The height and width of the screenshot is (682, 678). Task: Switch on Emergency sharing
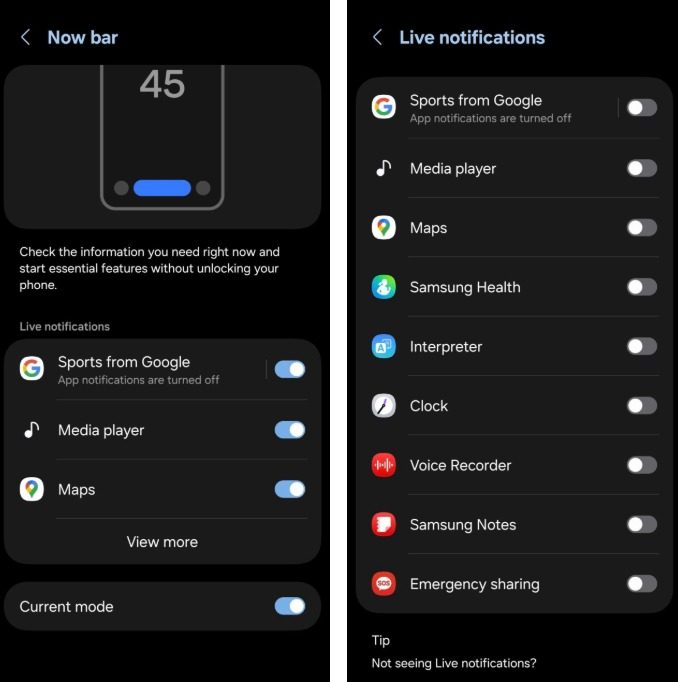pyautogui.click(x=641, y=584)
